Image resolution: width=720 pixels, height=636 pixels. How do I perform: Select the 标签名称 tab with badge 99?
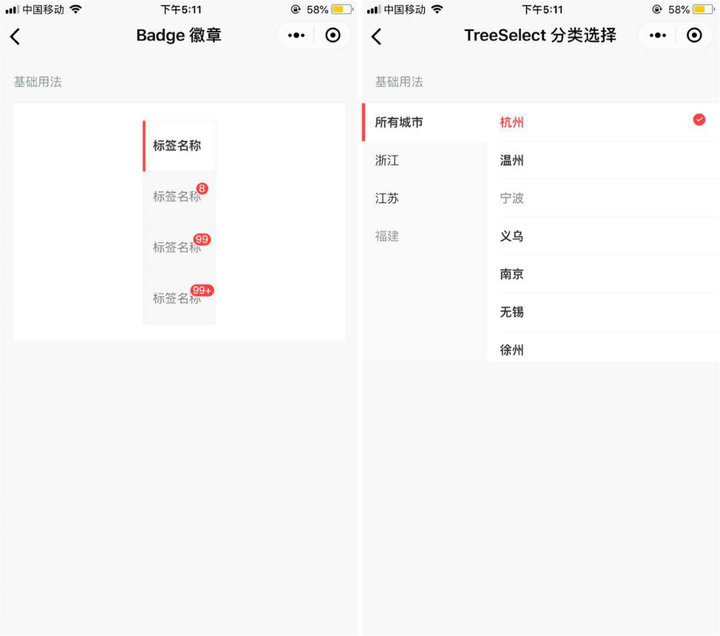(179, 247)
